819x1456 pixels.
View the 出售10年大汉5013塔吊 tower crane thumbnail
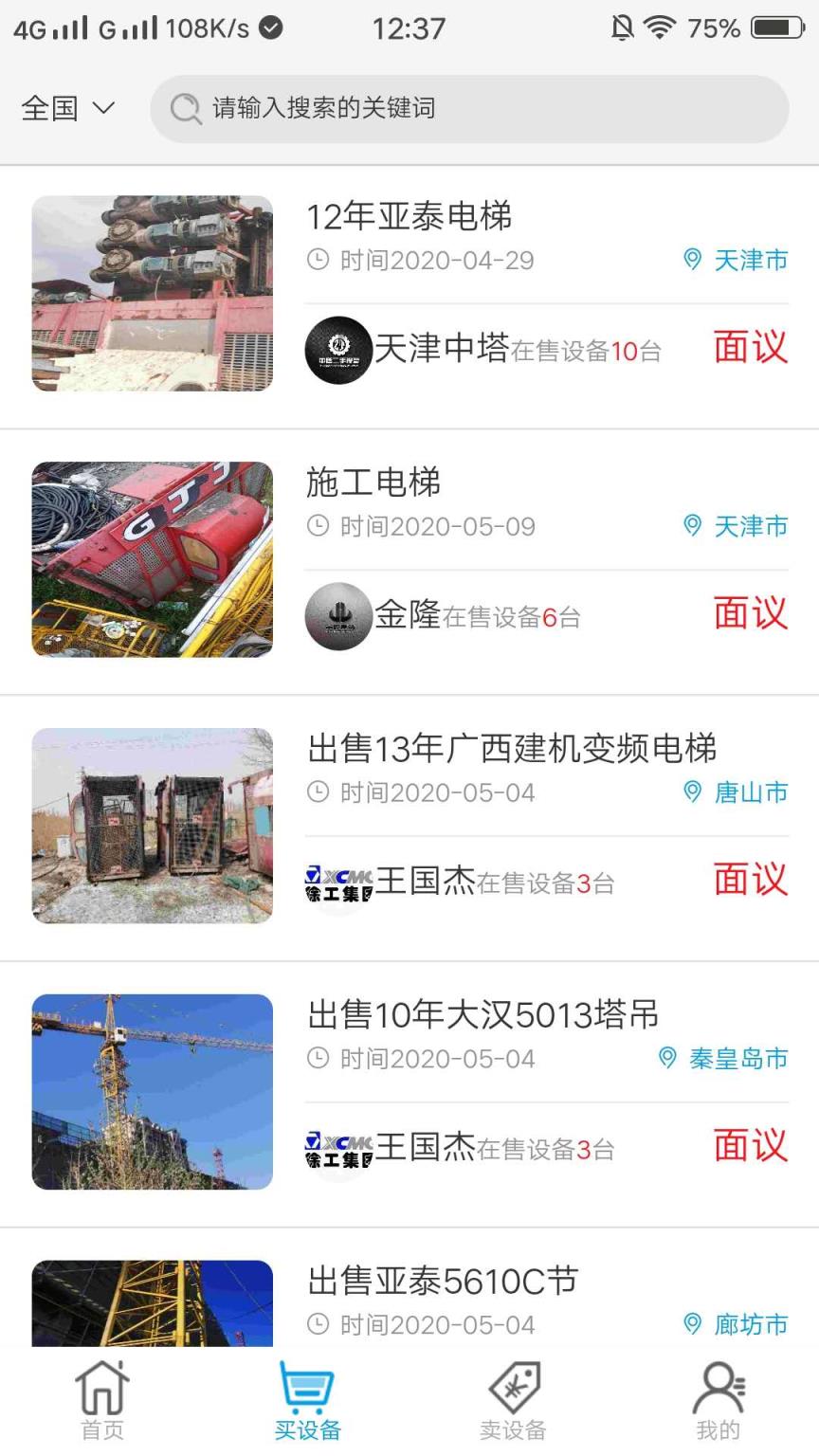(152, 1092)
